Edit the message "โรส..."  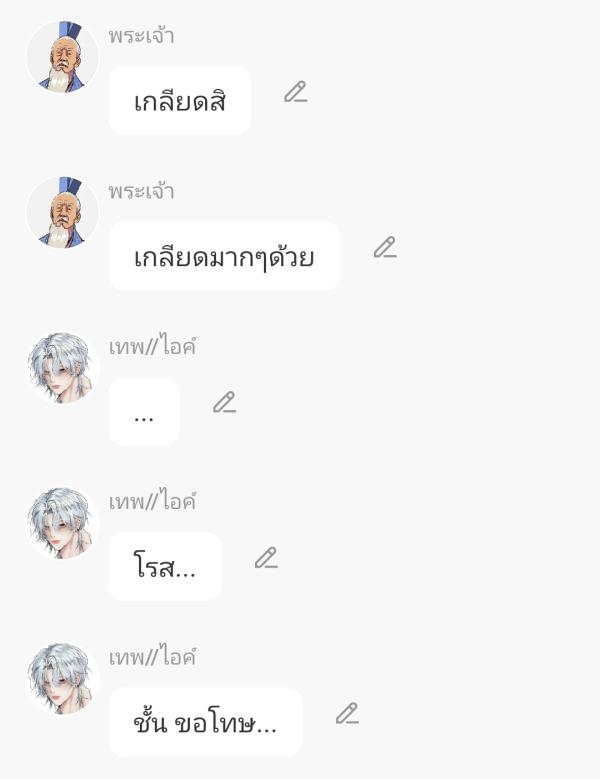tap(266, 559)
